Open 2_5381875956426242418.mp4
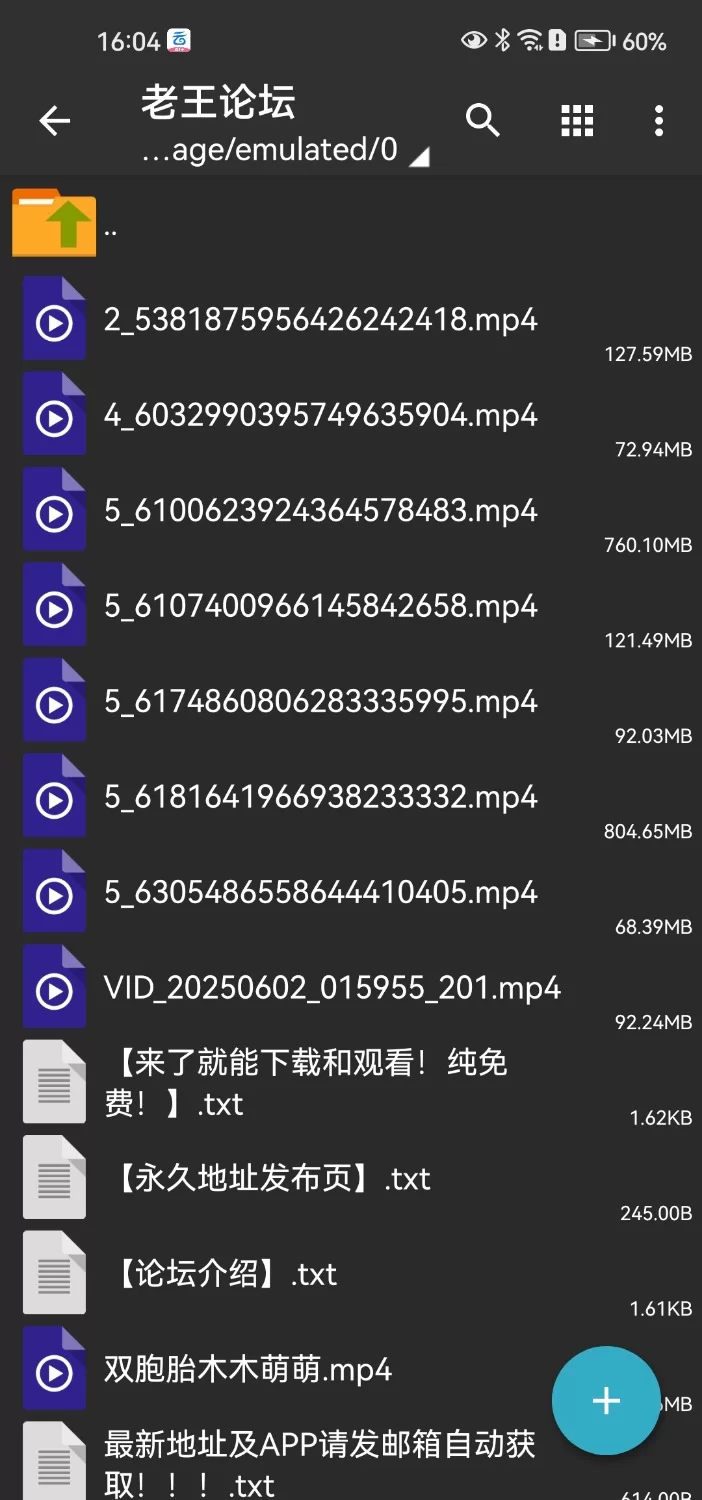Viewport: 702px width, 1500px height. pyautogui.click(x=320, y=320)
